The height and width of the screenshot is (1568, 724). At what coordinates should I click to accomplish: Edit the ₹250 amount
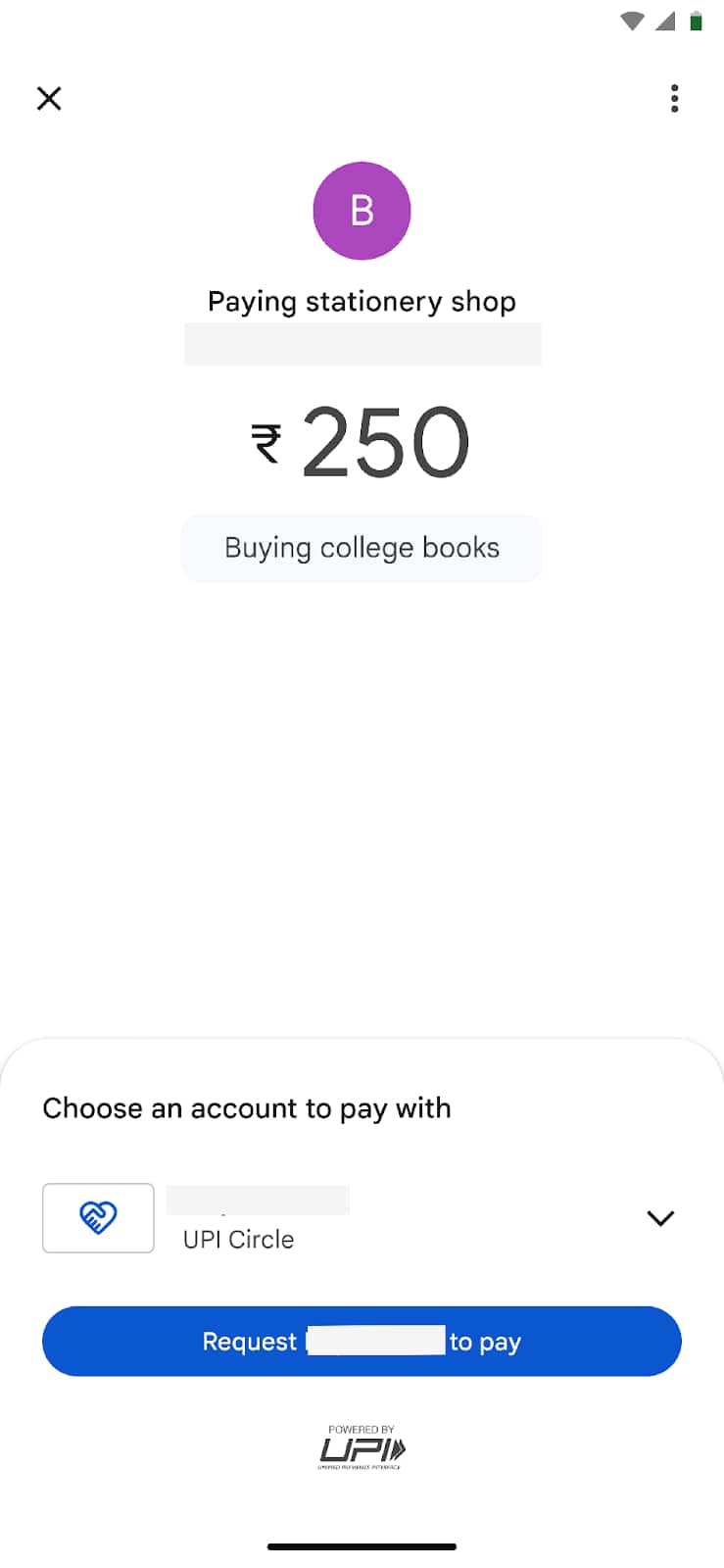(x=385, y=443)
